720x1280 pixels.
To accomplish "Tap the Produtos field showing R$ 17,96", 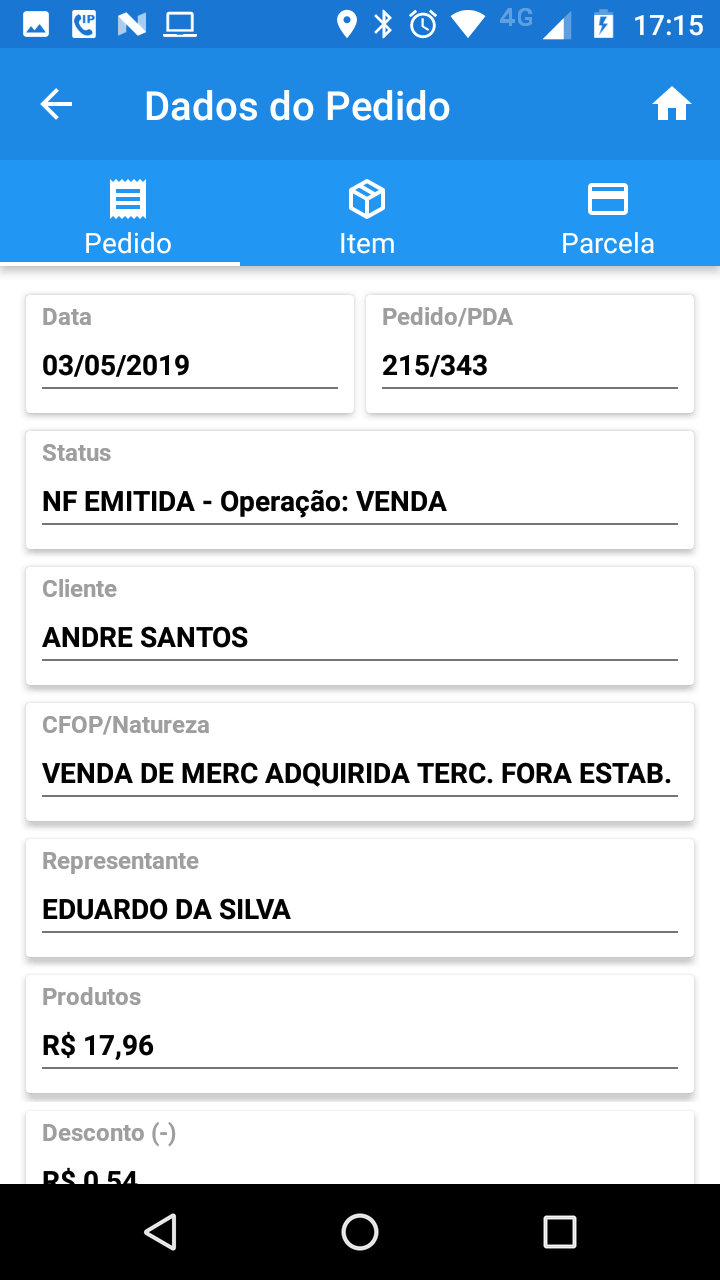I will point(360,1045).
